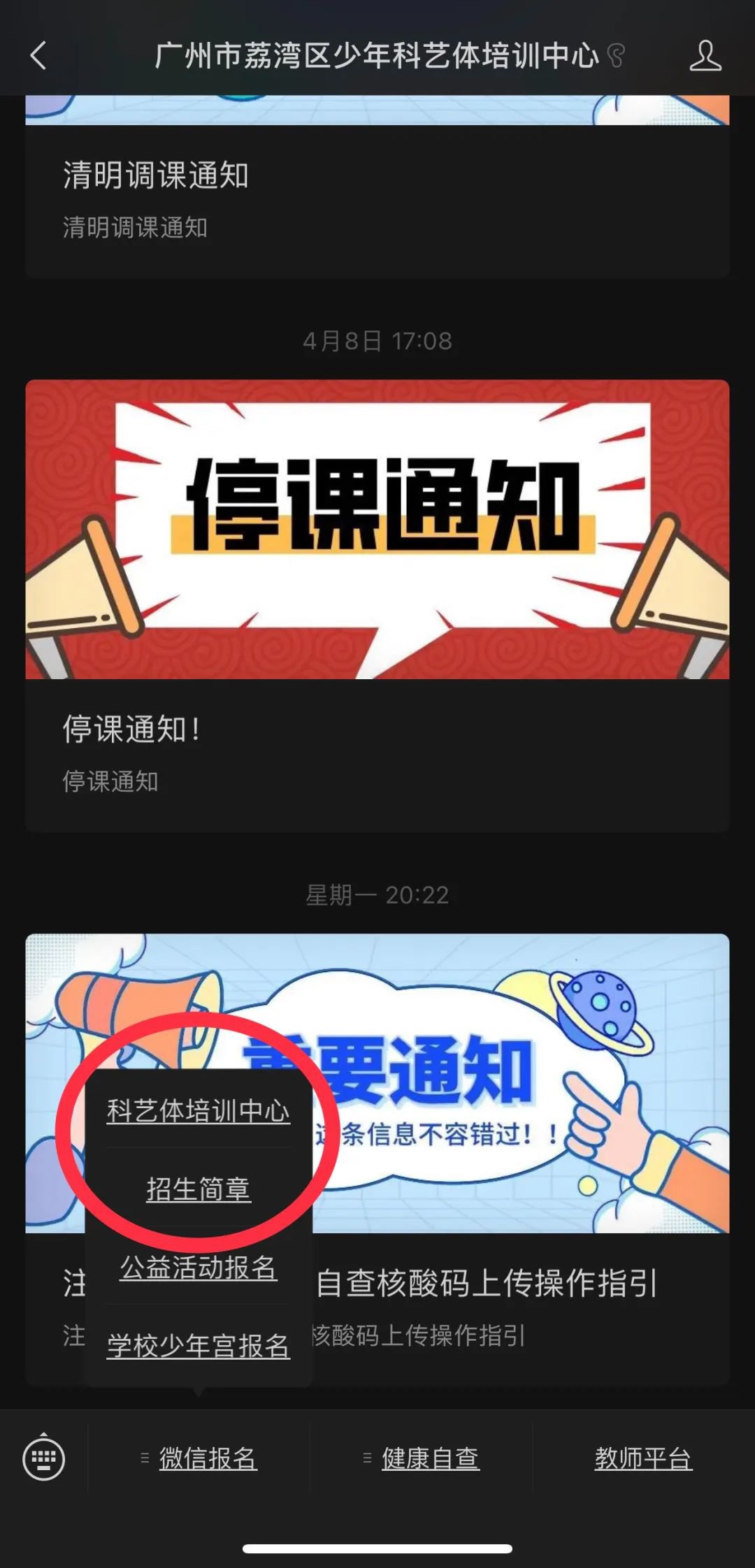Go back using the top-left arrow

tap(39, 55)
